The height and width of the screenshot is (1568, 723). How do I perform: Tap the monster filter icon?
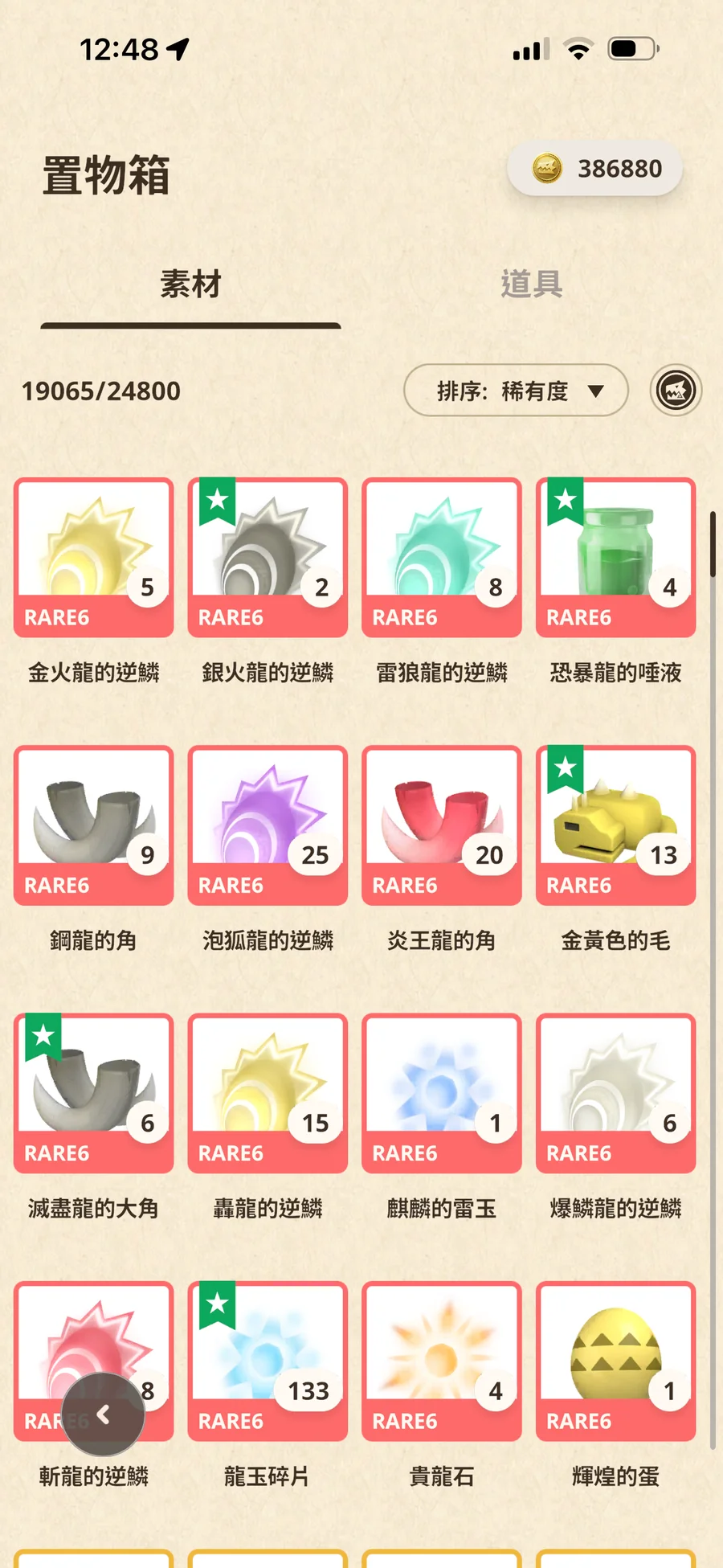(676, 391)
